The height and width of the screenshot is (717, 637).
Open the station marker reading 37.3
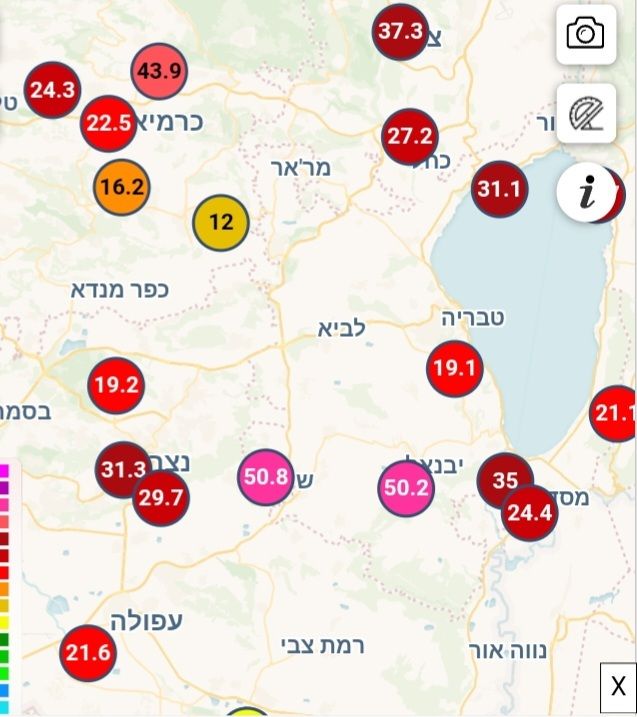[x=400, y=32]
